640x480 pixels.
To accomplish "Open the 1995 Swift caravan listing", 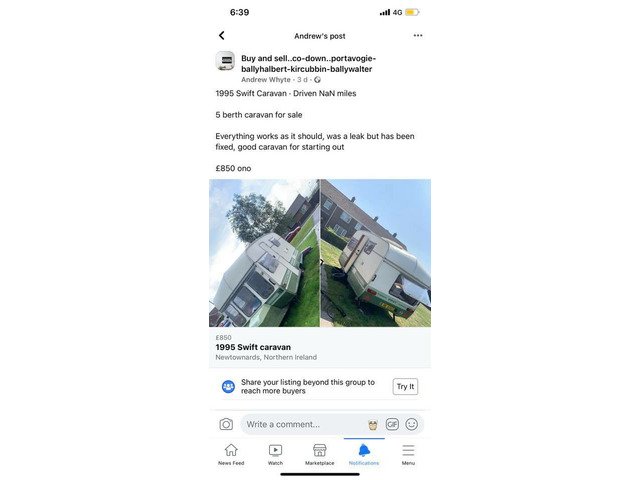I will pyautogui.click(x=320, y=347).
